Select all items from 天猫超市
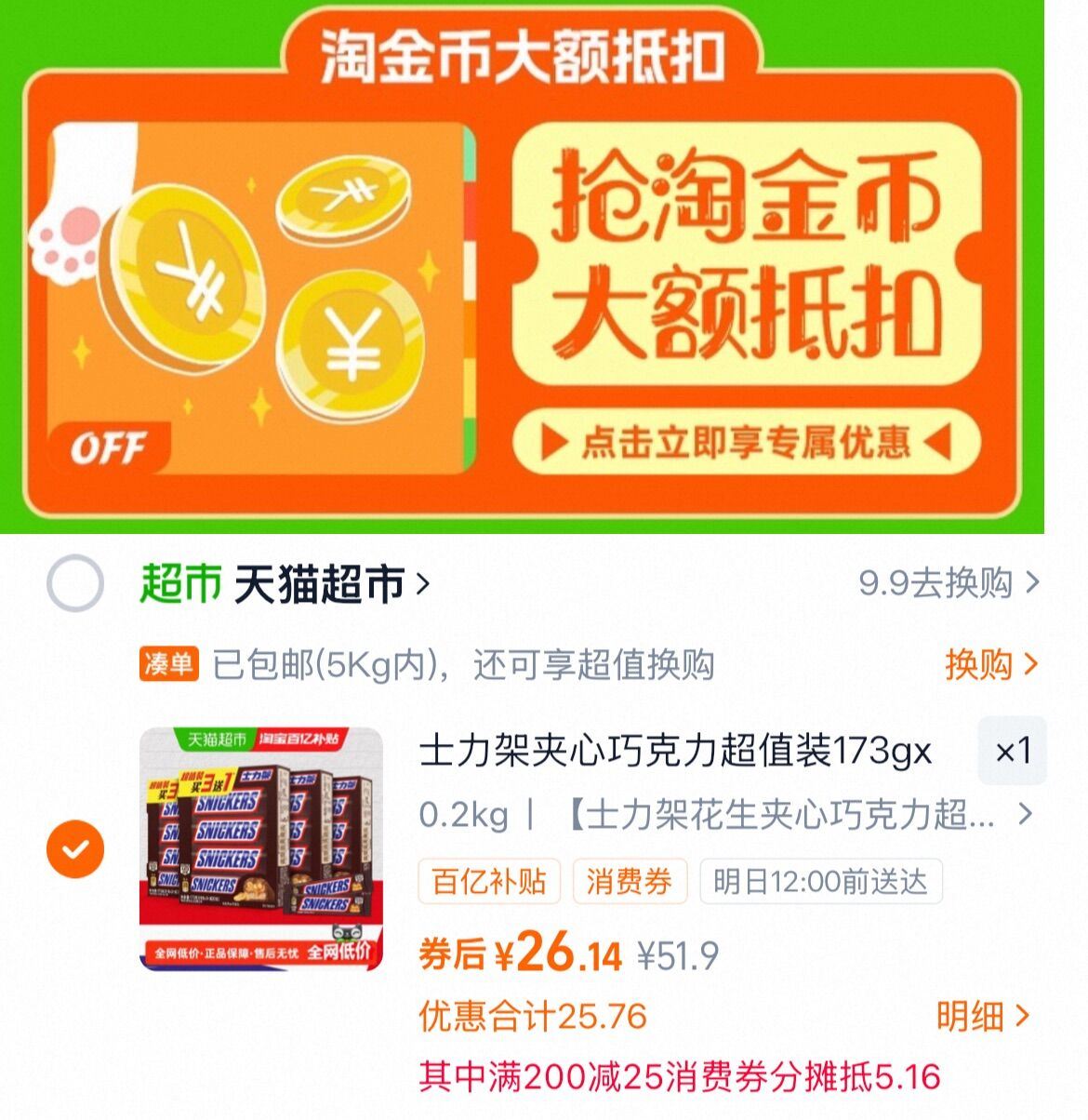The width and height of the screenshot is (1088, 1120). [74, 584]
